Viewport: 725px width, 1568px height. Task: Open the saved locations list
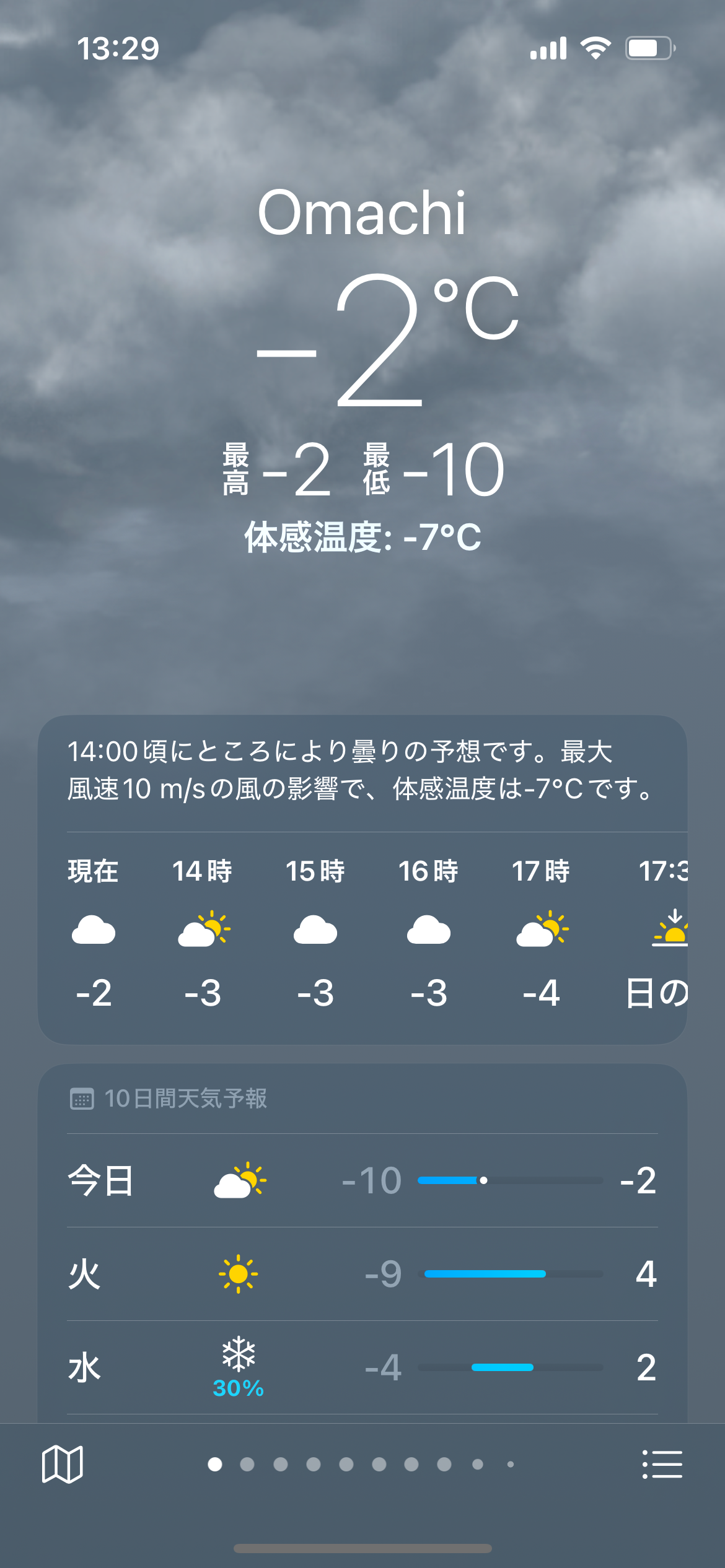(x=662, y=1464)
